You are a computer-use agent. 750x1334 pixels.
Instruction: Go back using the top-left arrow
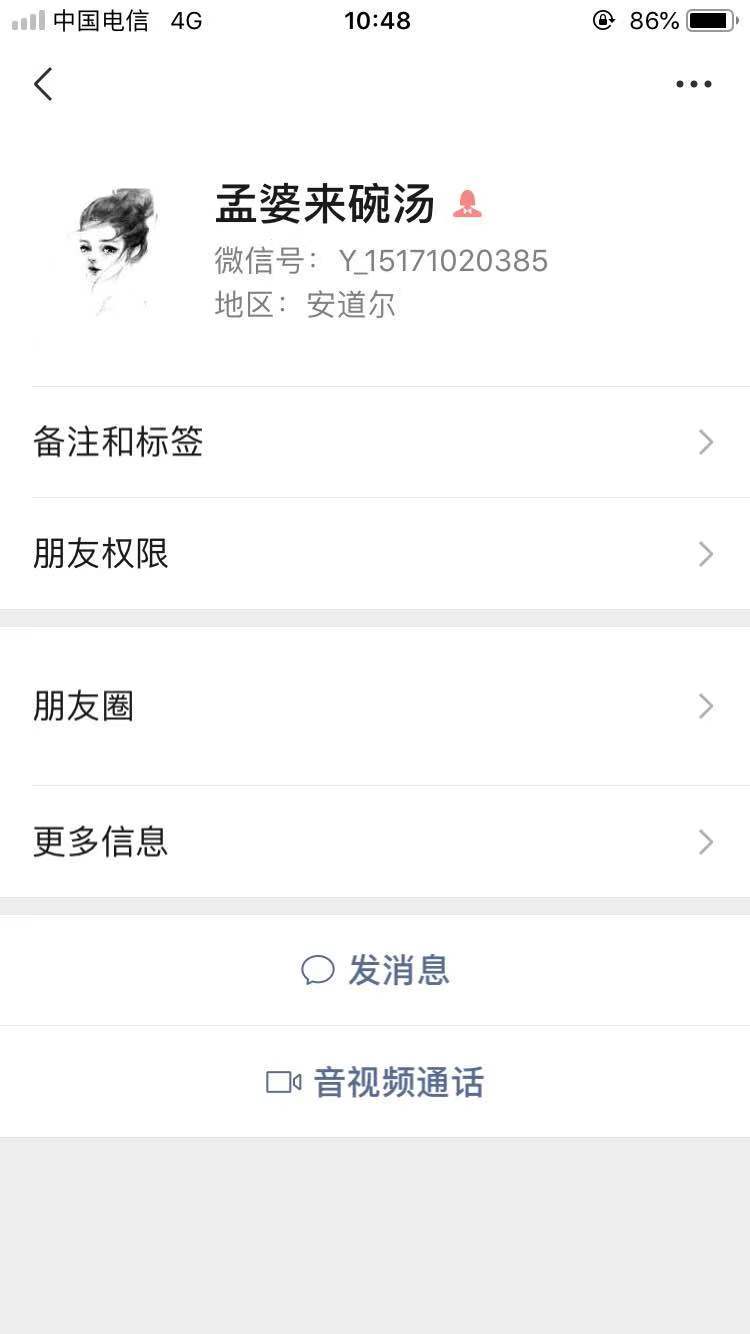[43, 84]
